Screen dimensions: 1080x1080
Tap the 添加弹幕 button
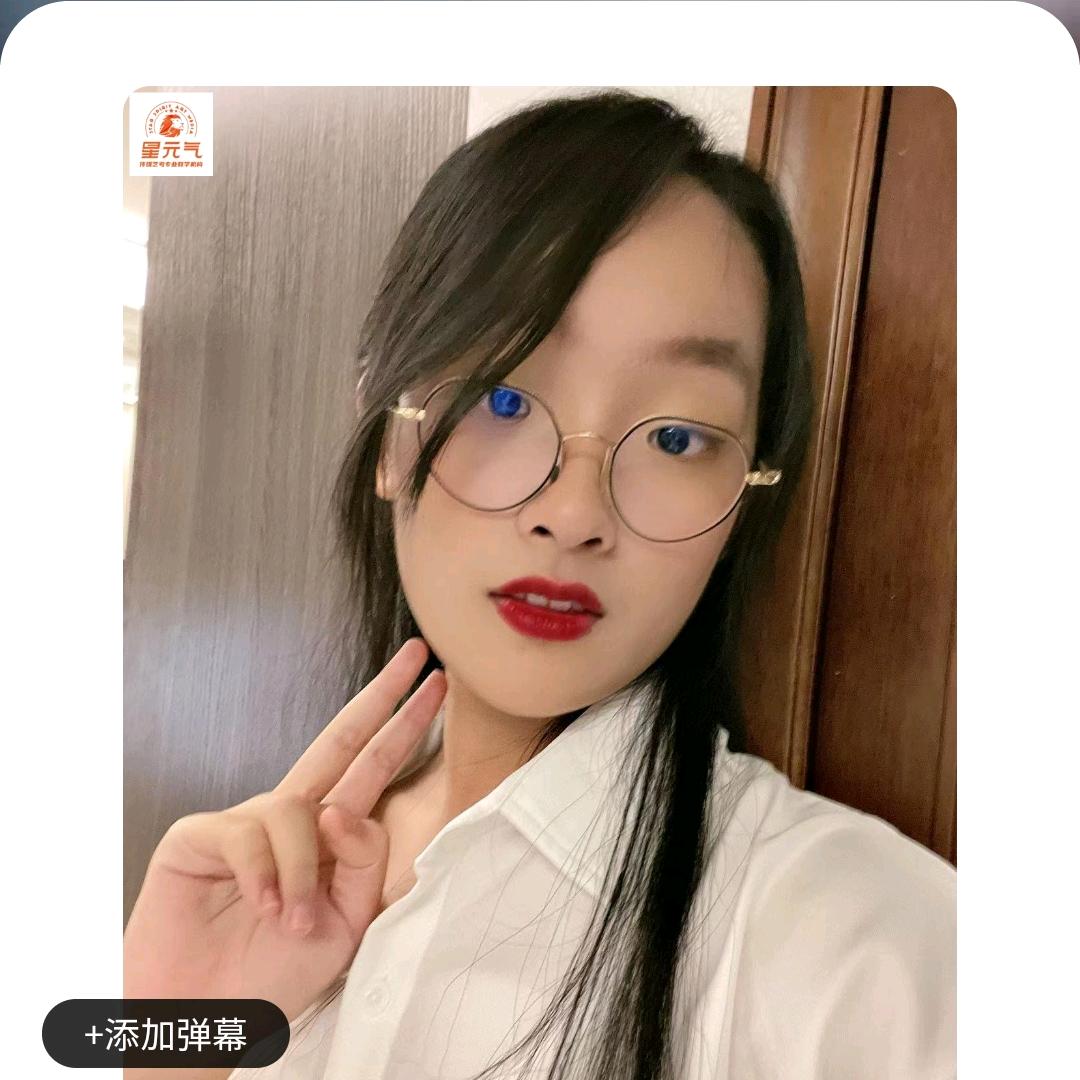166,1033
